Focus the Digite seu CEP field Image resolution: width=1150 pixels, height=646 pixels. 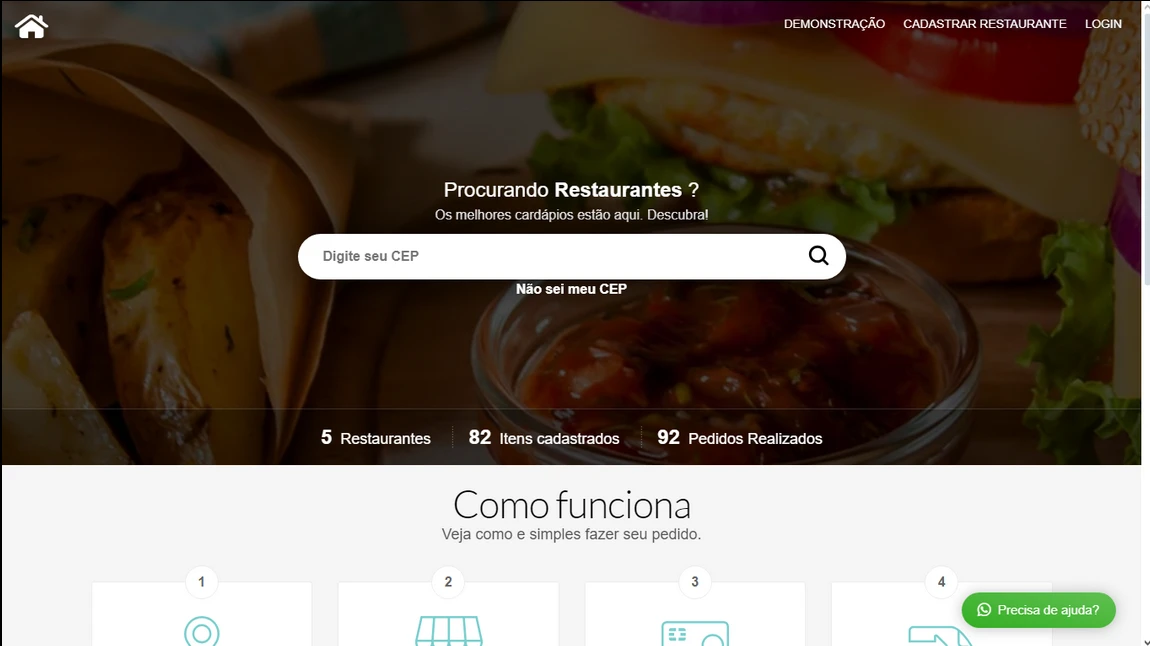pyautogui.click(x=550, y=257)
